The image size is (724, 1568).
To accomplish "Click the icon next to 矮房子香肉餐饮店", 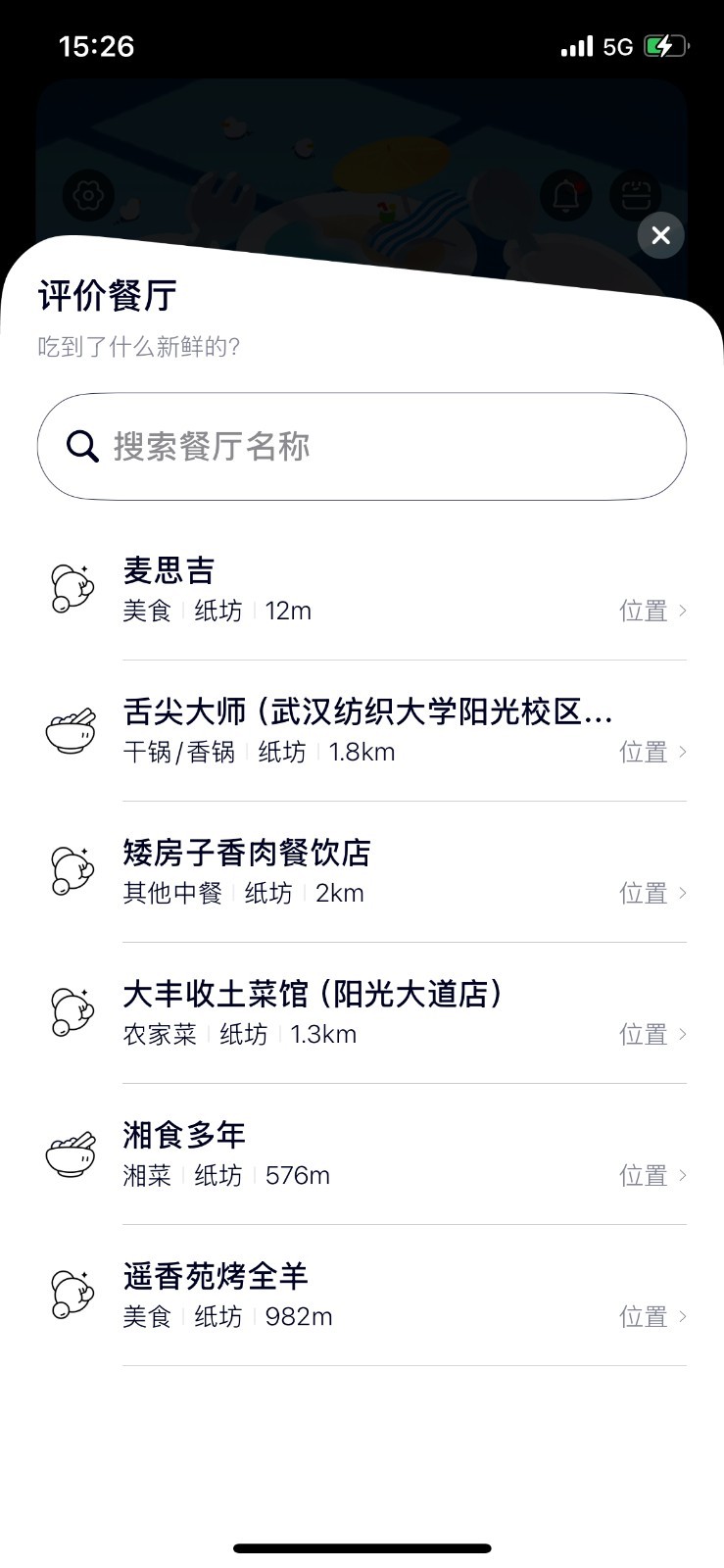I will [70, 870].
